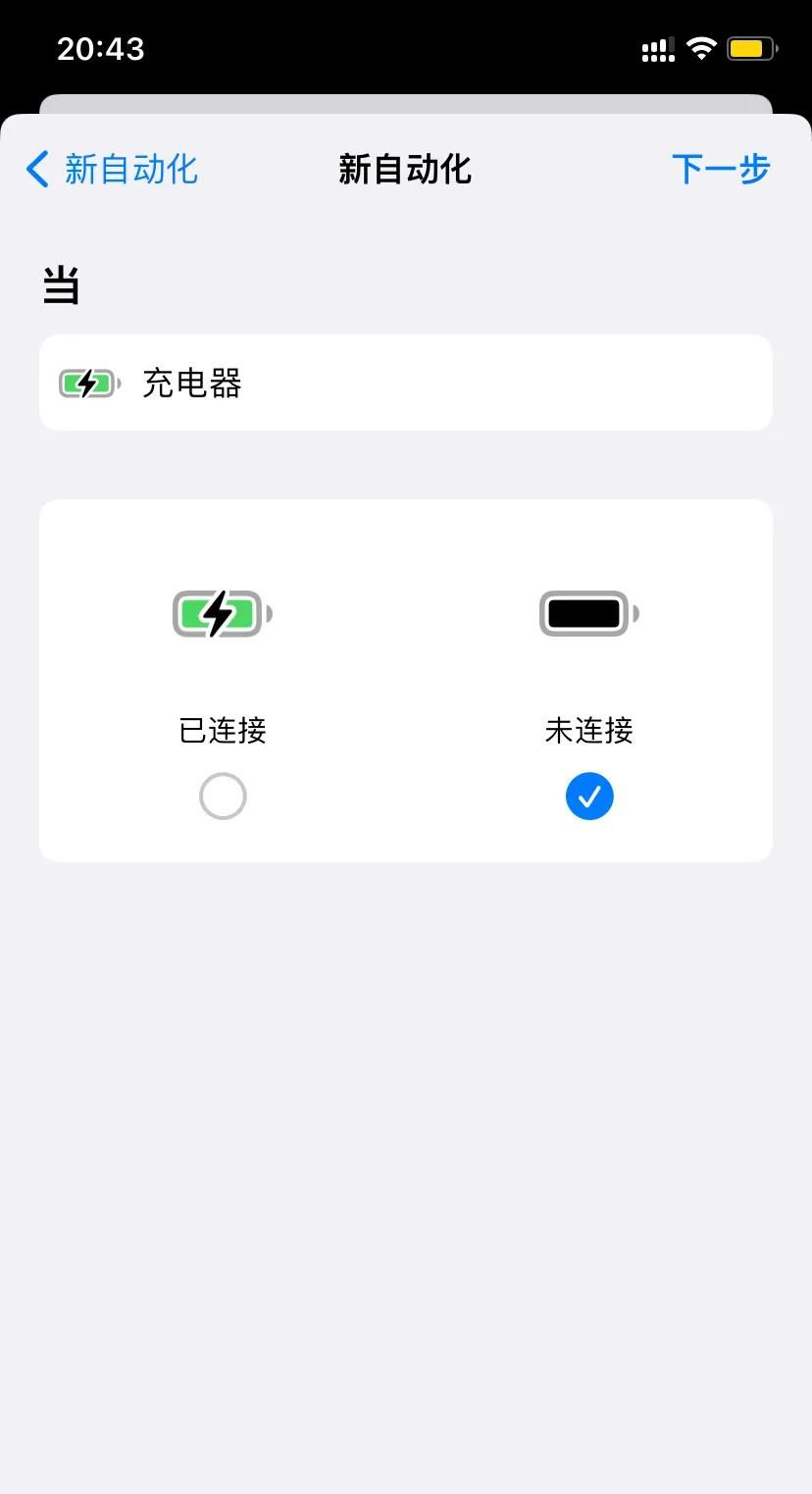
Task: Tap the green charger icon beside 充电器
Action: [88, 383]
